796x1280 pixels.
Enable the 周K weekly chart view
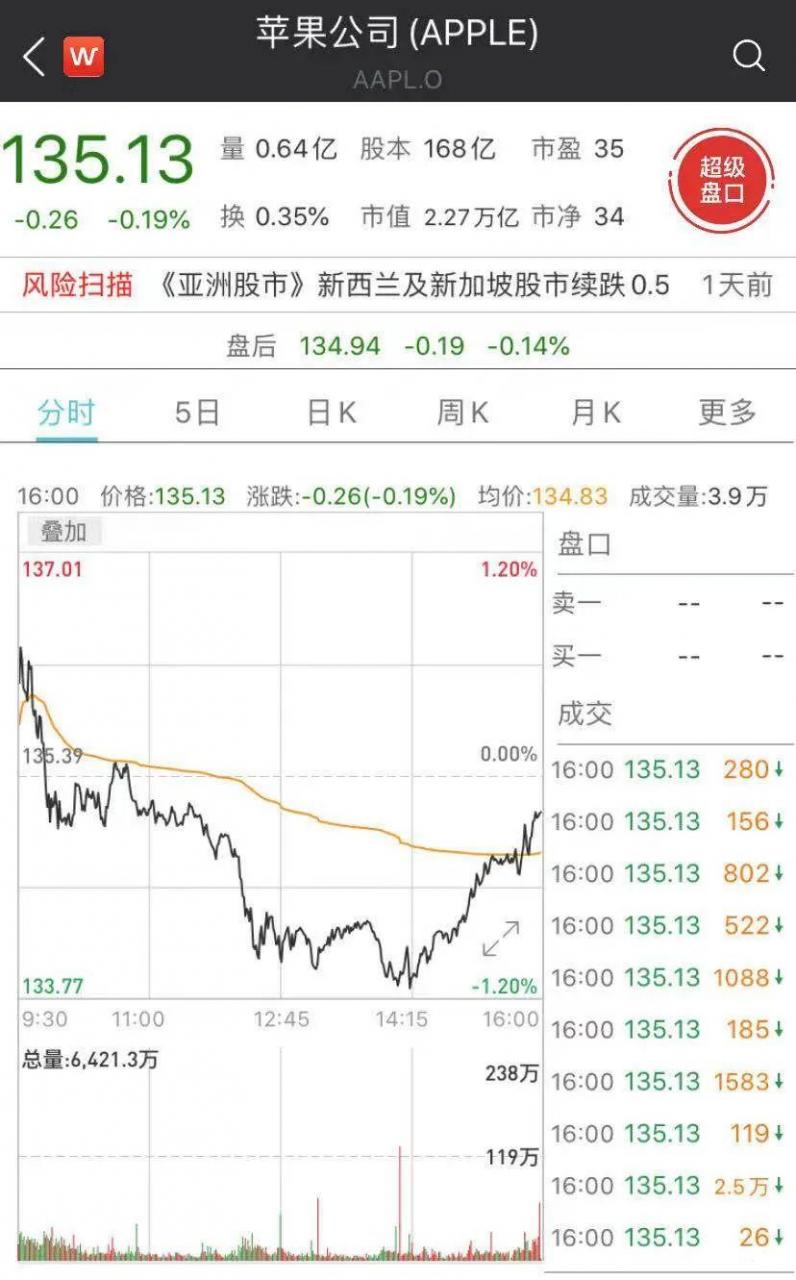(x=461, y=410)
